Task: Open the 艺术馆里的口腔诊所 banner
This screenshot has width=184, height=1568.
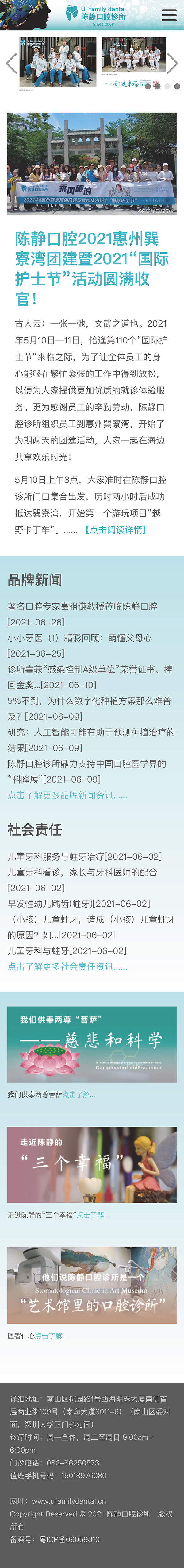Action: click(x=92, y=1285)
